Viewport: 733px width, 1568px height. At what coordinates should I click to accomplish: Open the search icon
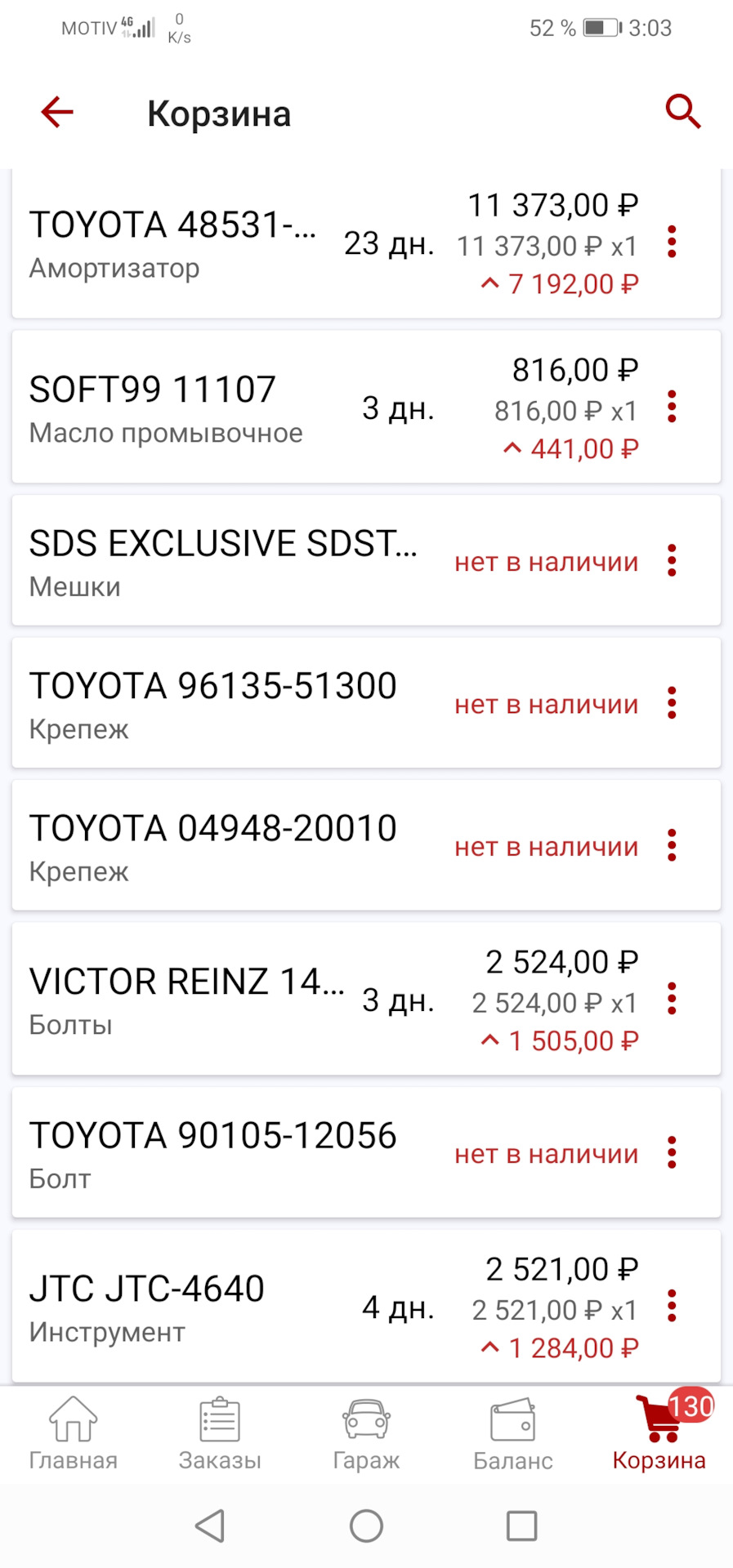[x=683, y=112]
